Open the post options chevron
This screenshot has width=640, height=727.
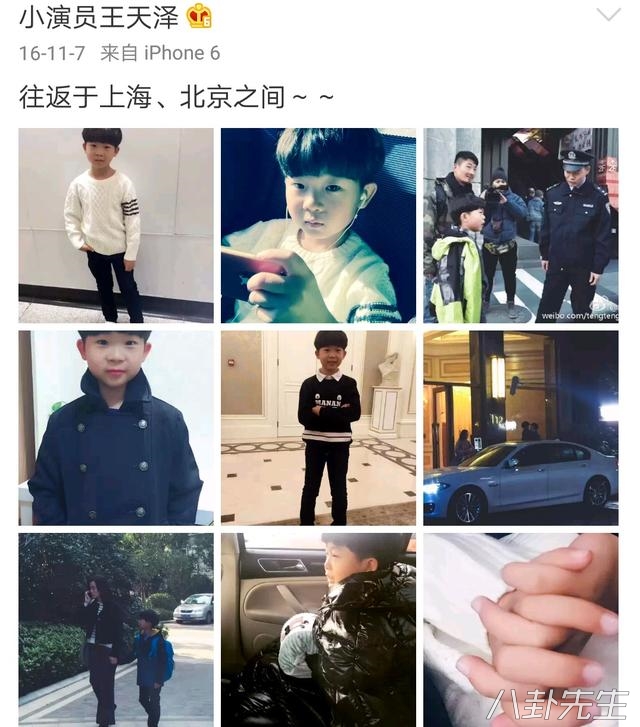608,15
